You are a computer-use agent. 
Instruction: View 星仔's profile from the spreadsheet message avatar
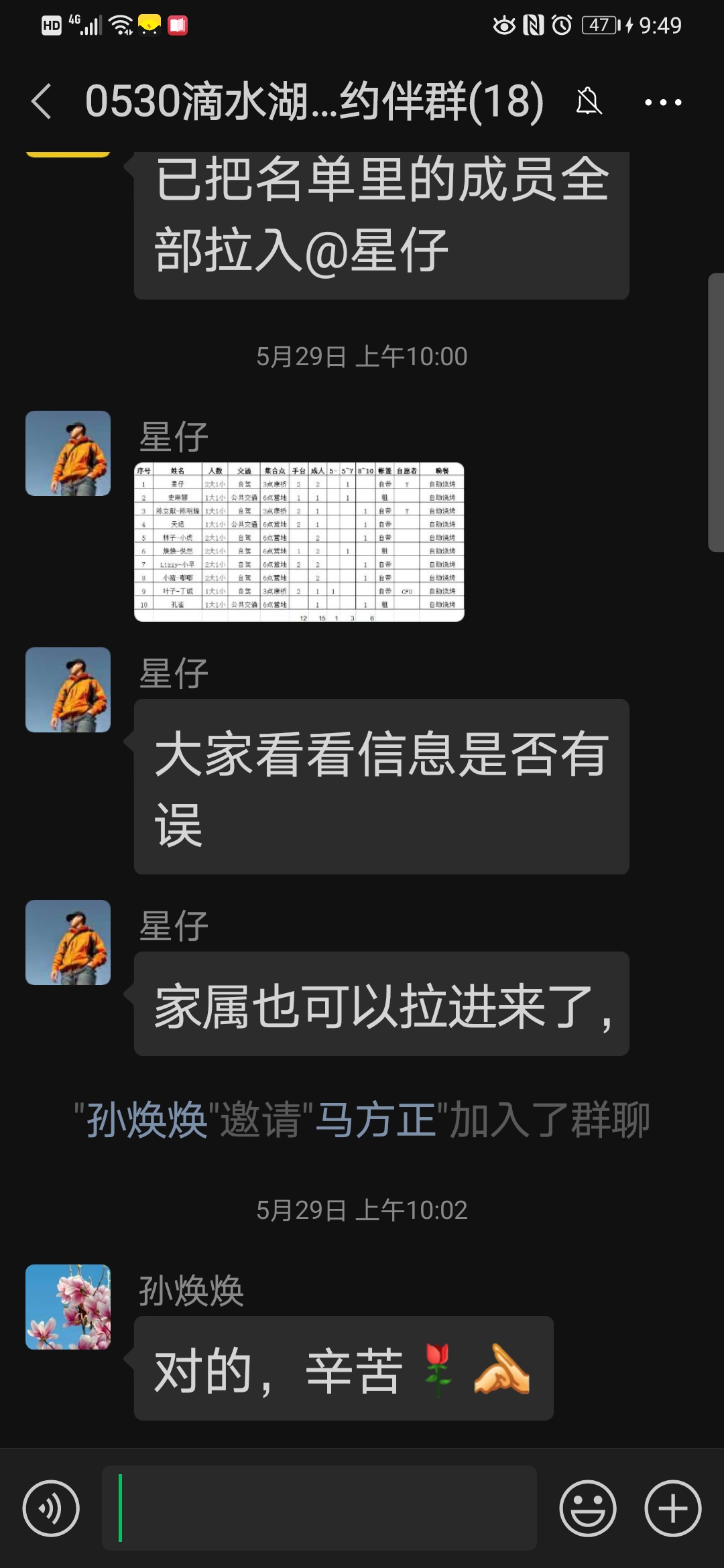click(x=68, y=453)
